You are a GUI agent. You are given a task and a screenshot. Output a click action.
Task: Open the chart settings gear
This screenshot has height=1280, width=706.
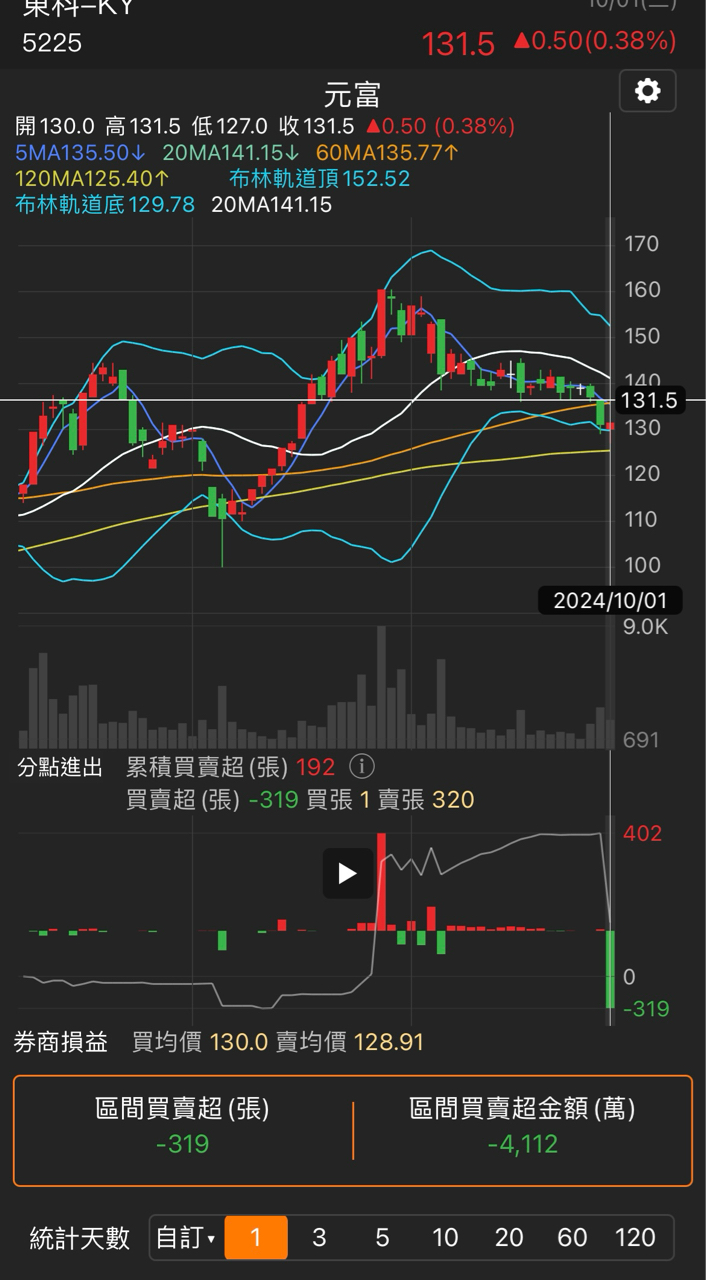[x=647, y=91]
